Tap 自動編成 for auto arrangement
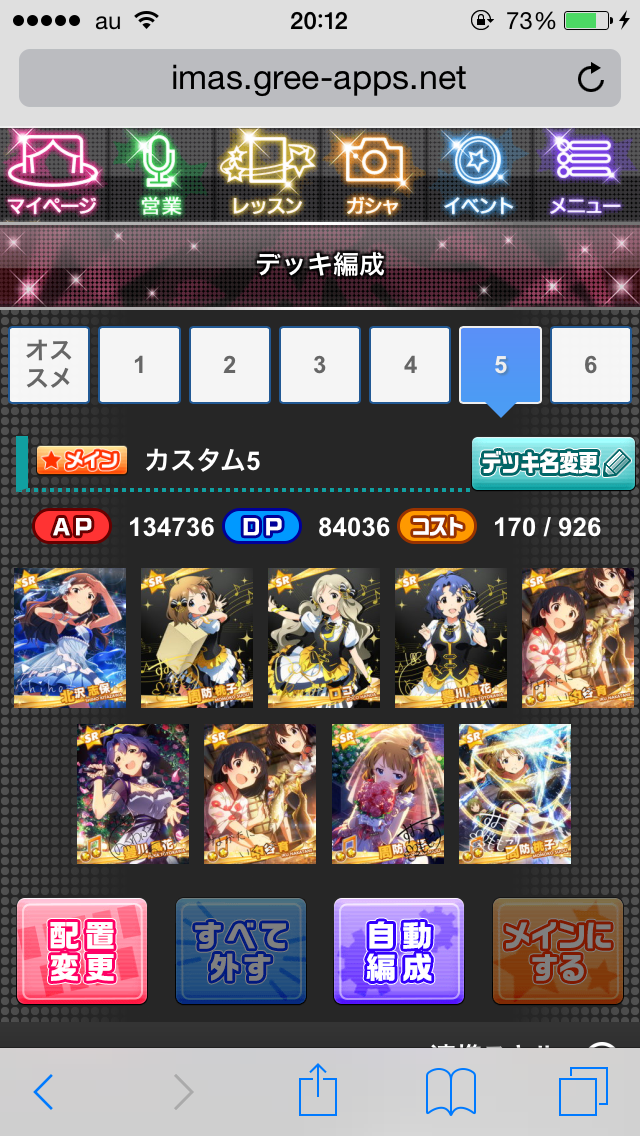640x1136 pixels. [399, 951]
